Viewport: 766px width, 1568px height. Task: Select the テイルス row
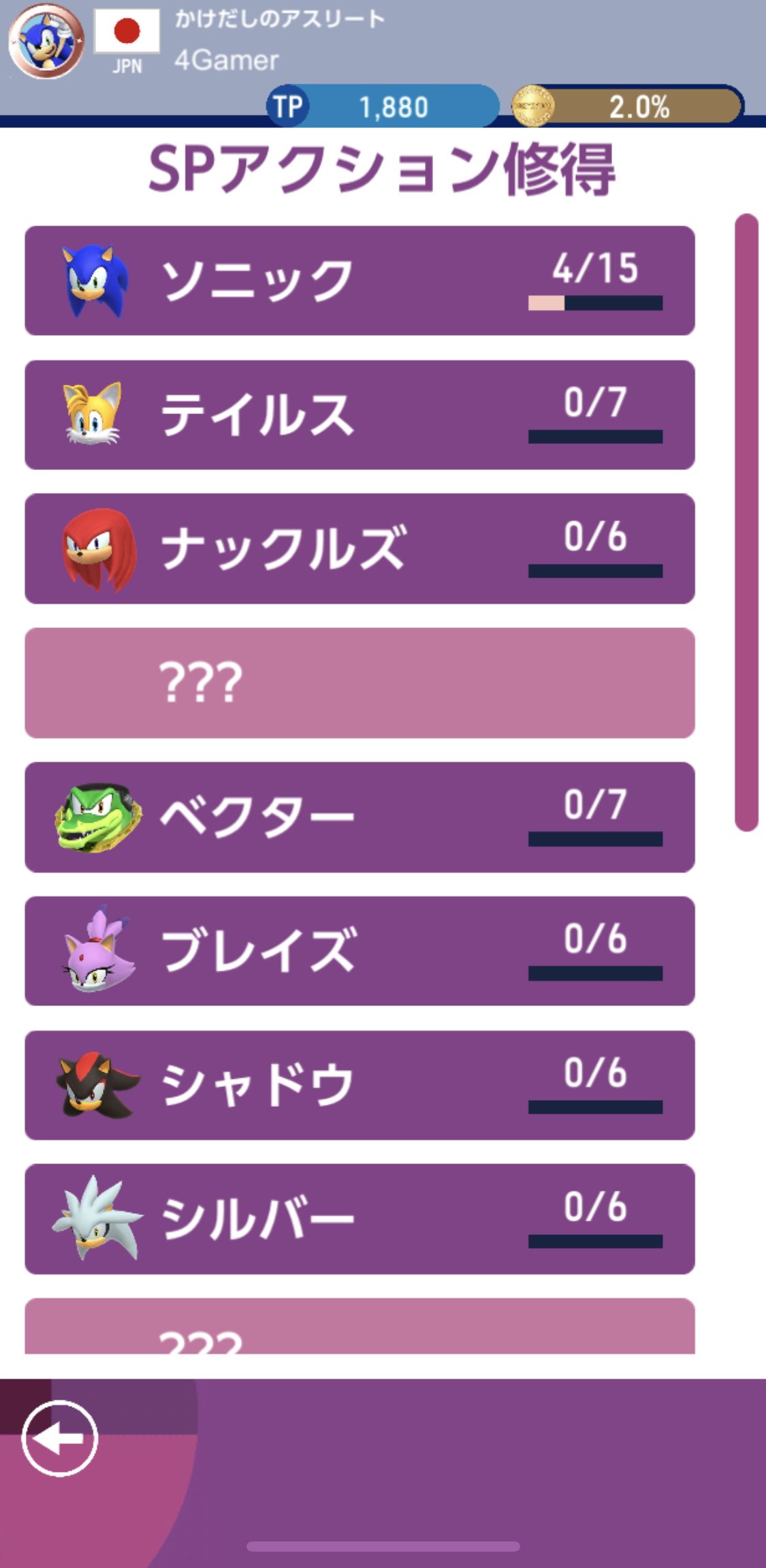(360, 415)
